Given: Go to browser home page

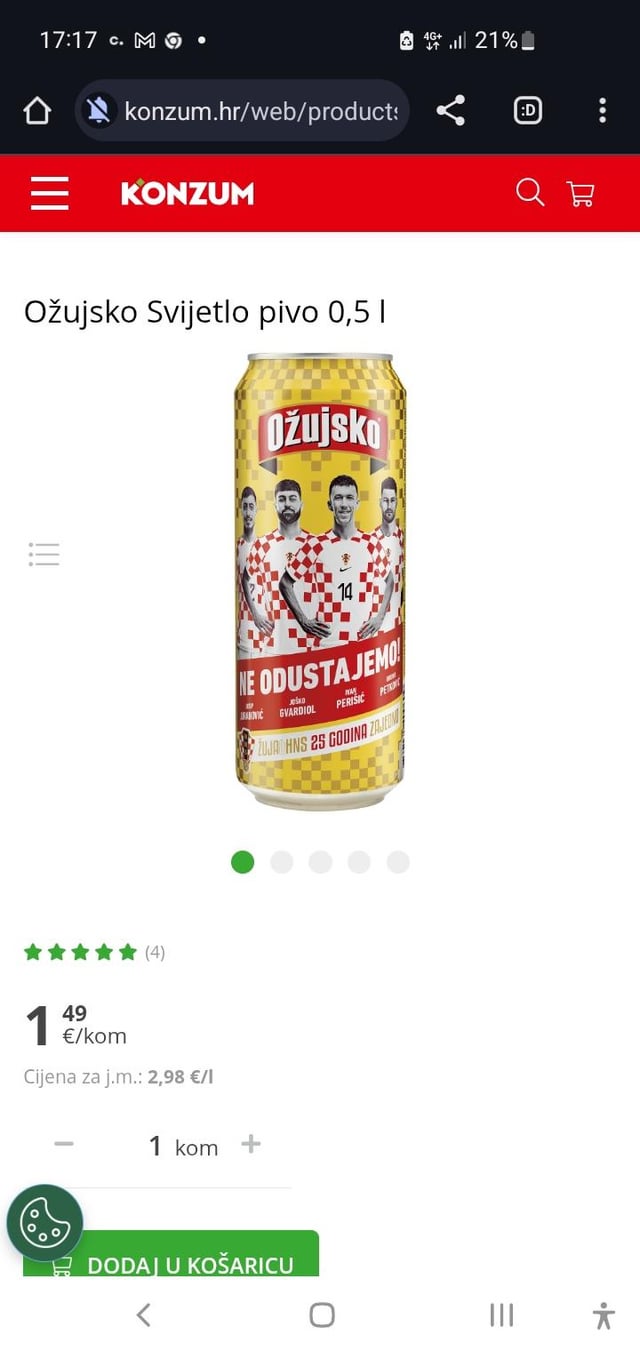Looking at the screenshot, I should 37,111.
